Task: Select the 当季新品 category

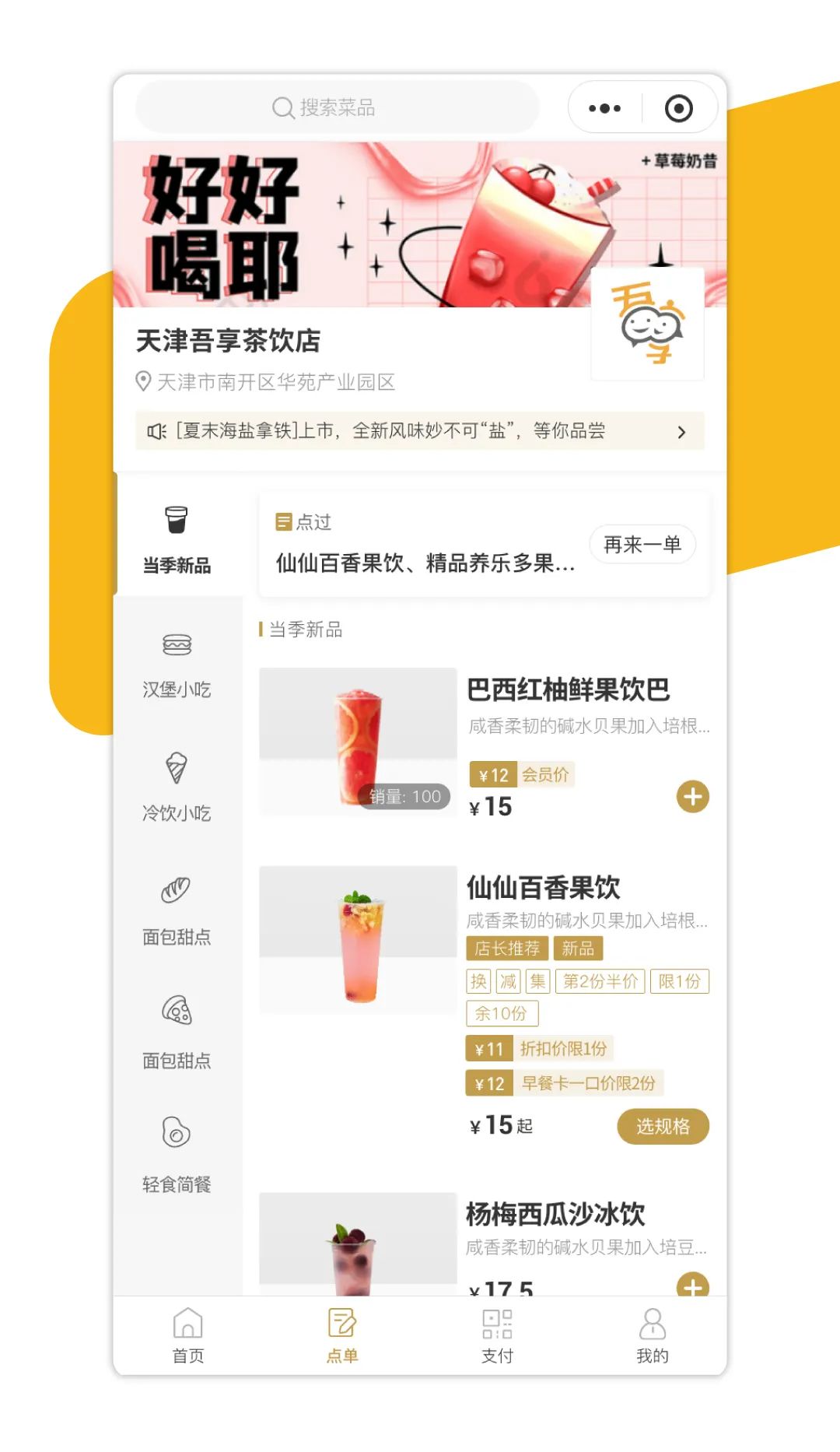Action: (x=177, y=538)
